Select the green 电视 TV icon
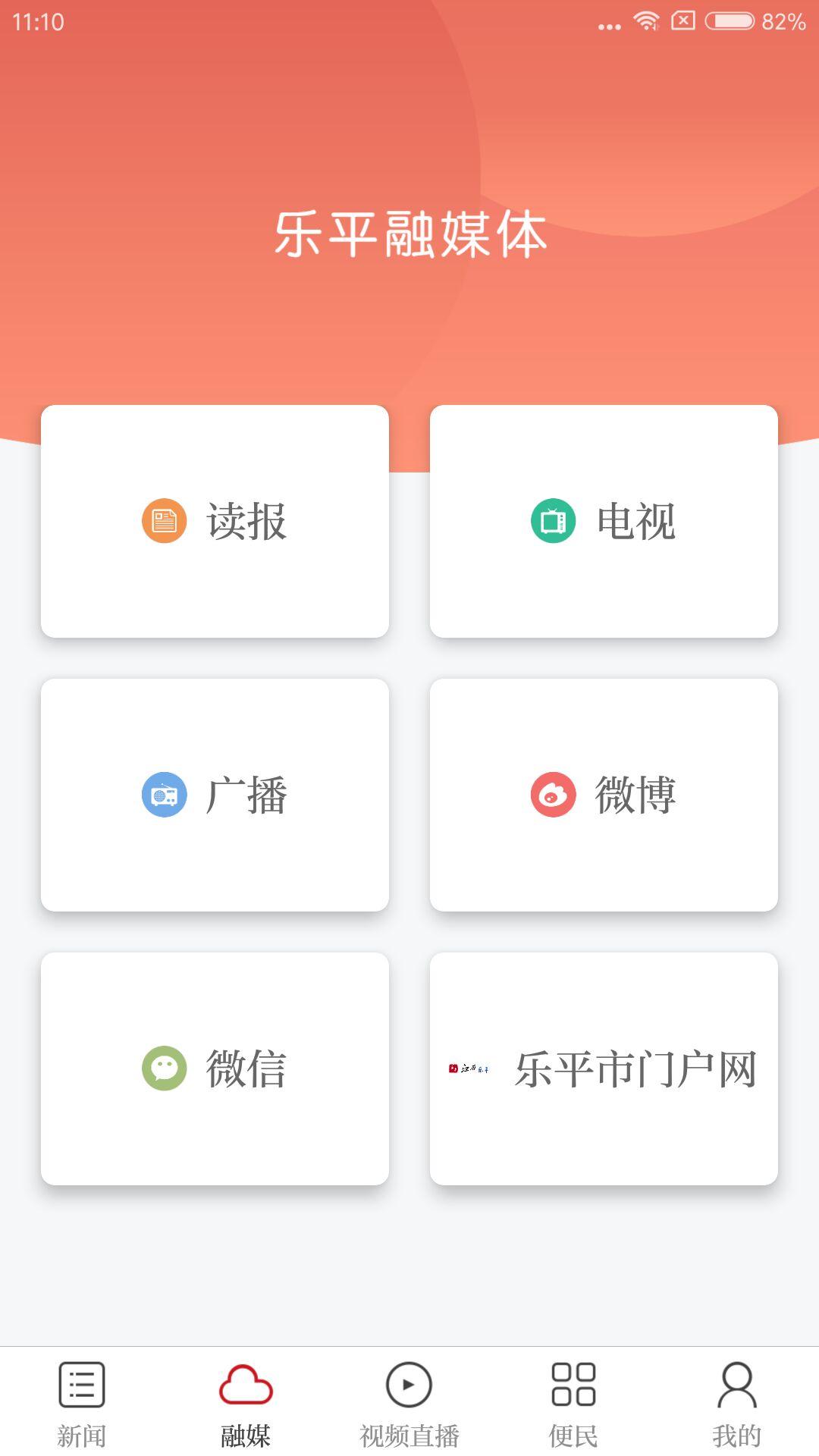Viewport: 819px width, 1456px height. pos(551,521)
